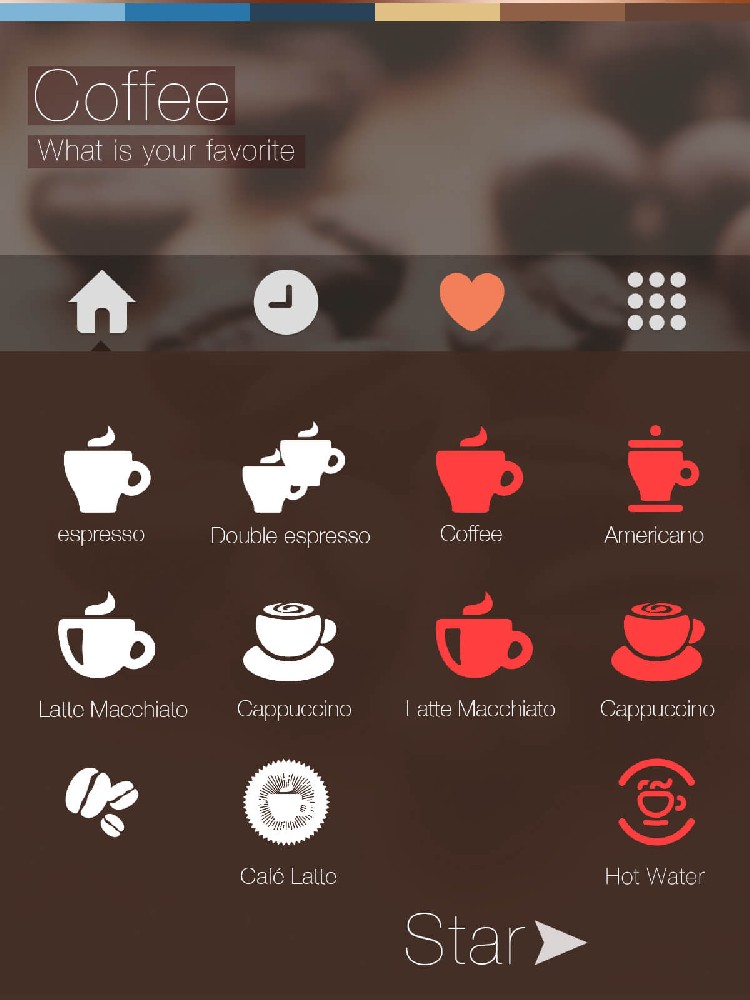The width and height of the screenshot is (750, 1000).
Task: Select the espresso drink
Action: tap(103, 475)
